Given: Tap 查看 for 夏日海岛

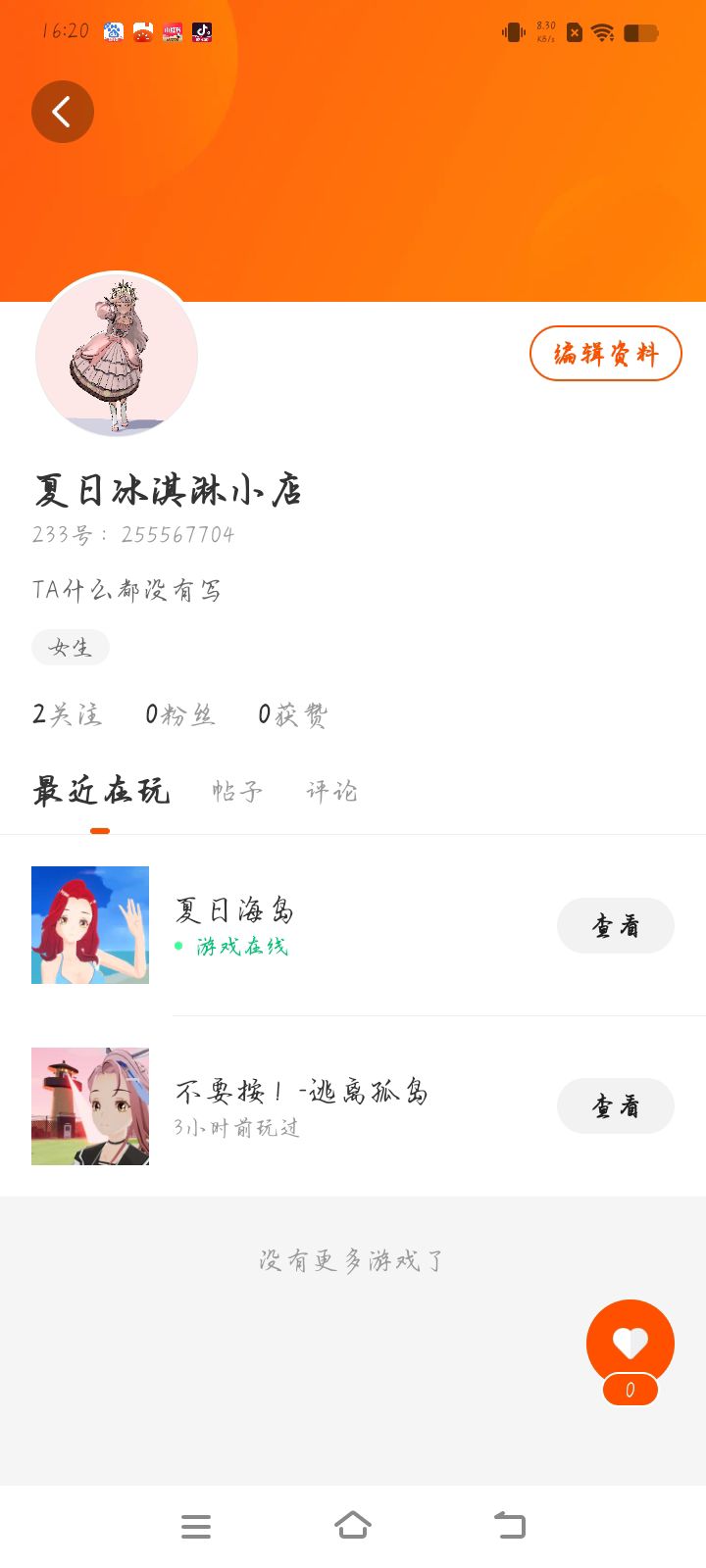Looking at the screenshot, I should (x=615, y=925).
